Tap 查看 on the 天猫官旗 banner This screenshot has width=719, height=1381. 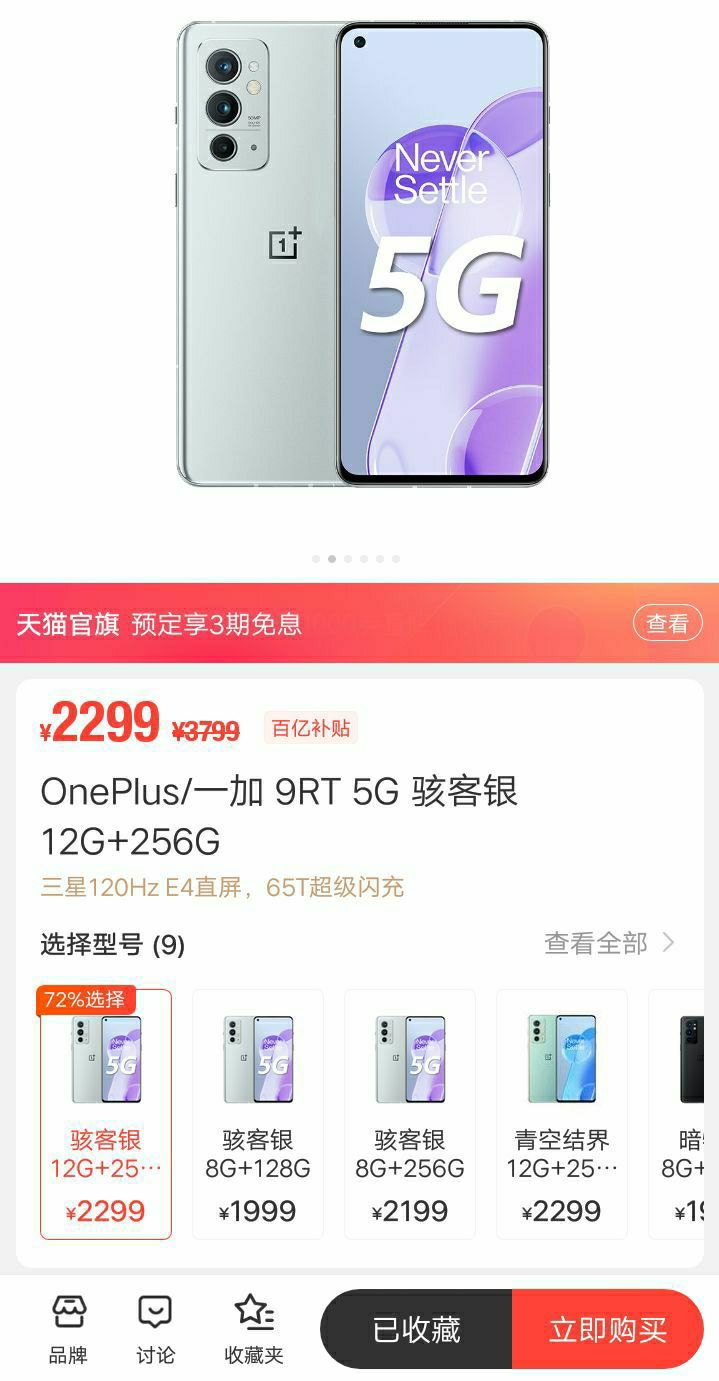click(x=667, y=623)
